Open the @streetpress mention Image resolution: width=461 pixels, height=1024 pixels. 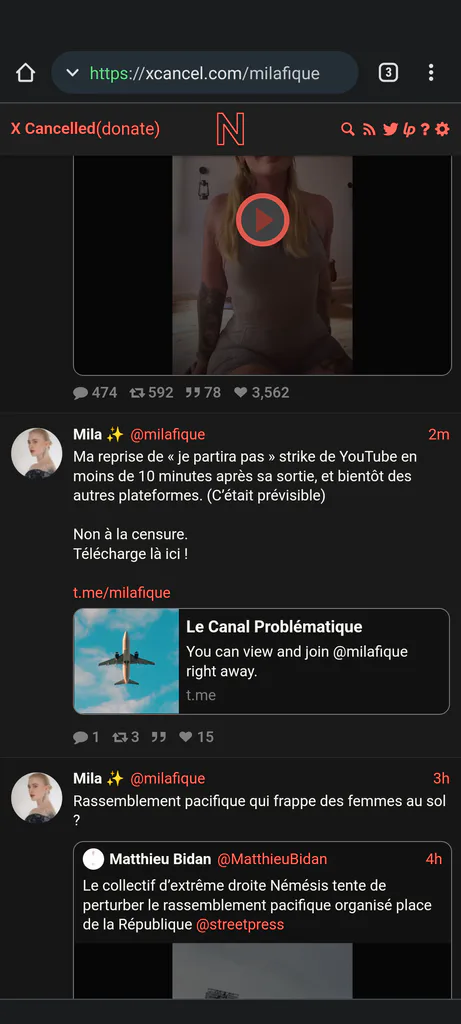click(240, 925)
